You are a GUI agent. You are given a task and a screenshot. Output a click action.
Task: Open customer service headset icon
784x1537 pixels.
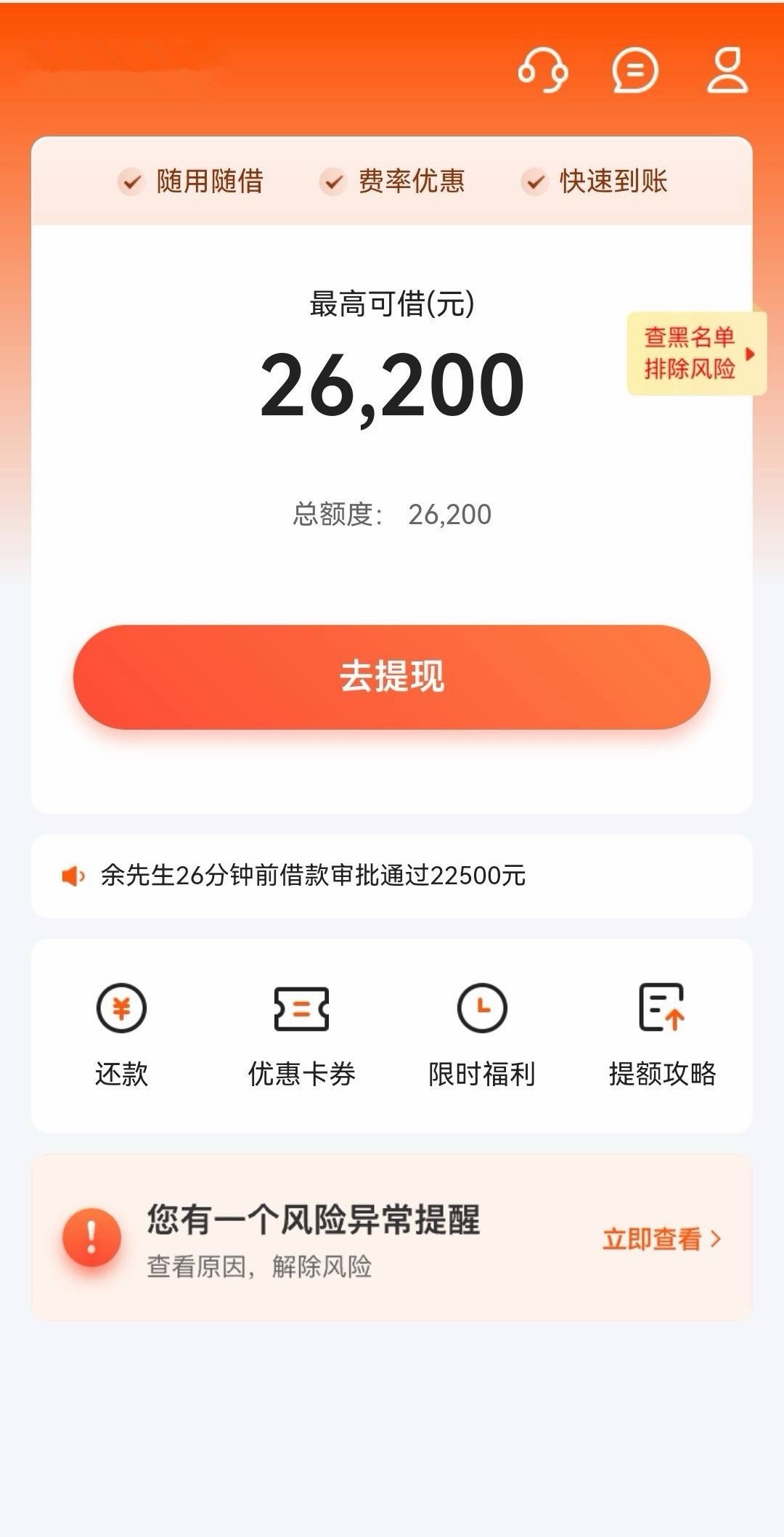pos(542,70)
